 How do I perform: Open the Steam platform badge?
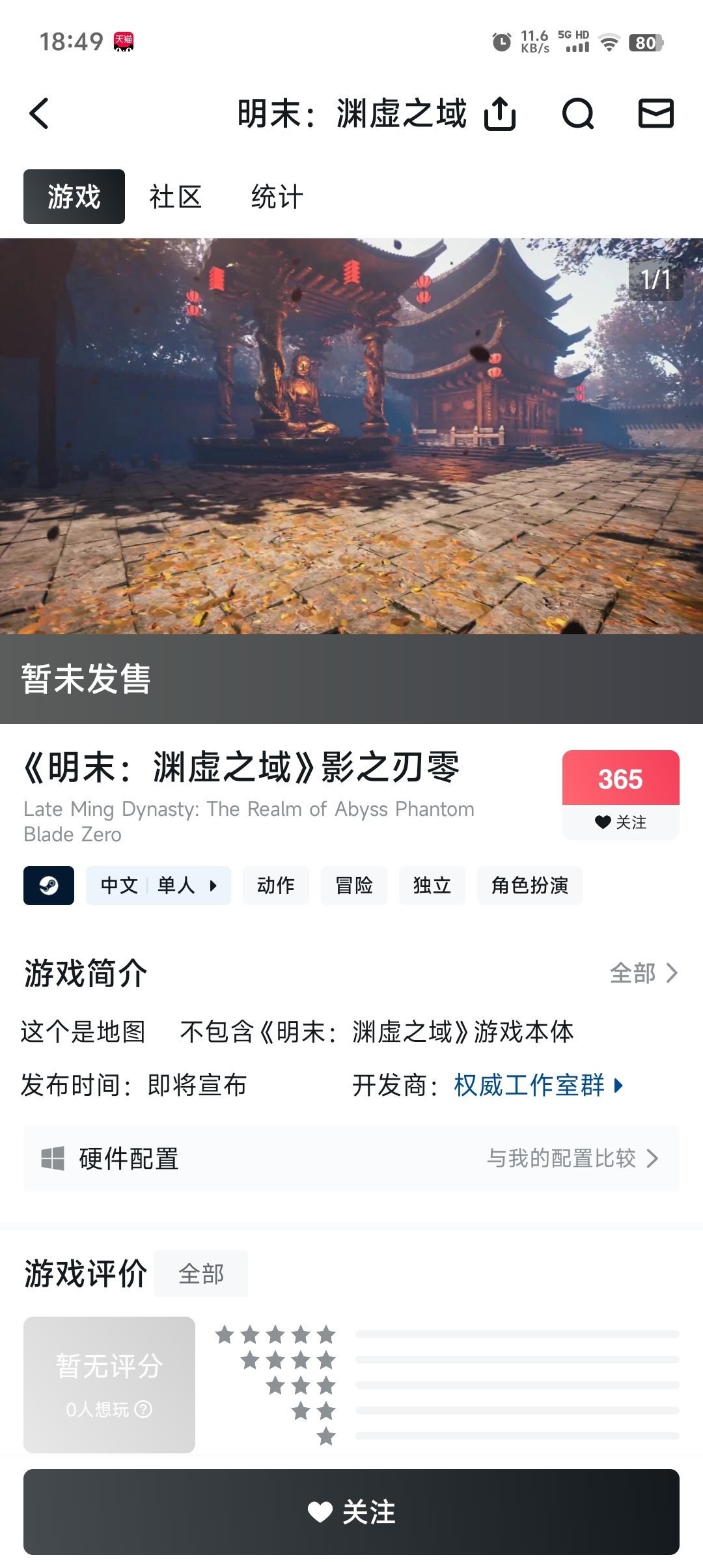pyautogui.click(x=49, y=886)
